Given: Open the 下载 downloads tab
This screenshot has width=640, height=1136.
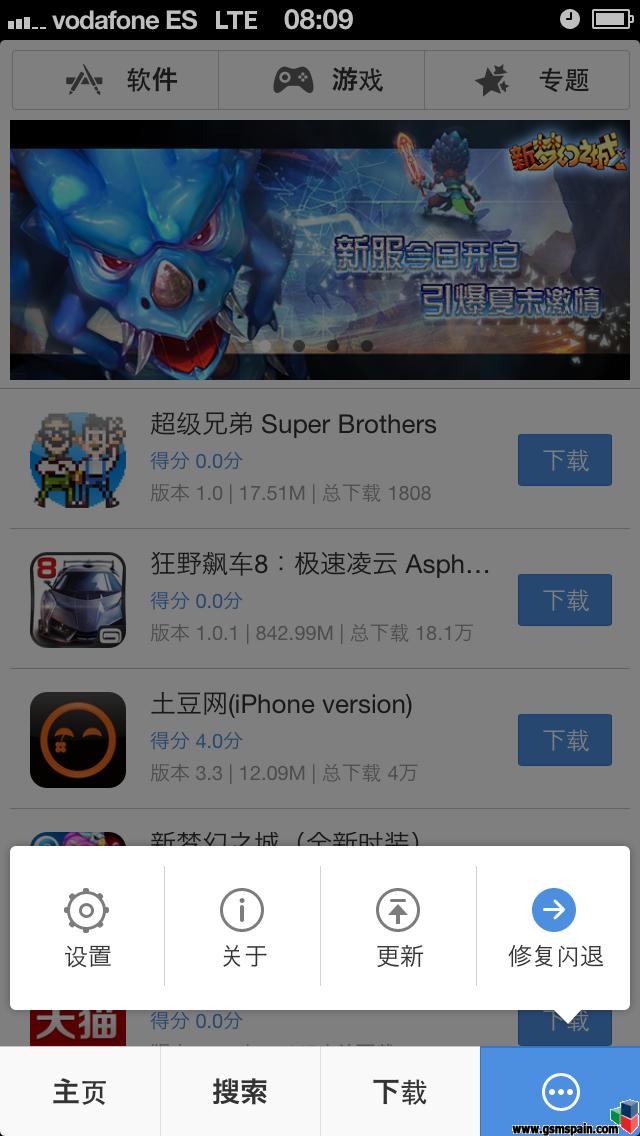Looking at the screenshot, I should coord(400,1091).
